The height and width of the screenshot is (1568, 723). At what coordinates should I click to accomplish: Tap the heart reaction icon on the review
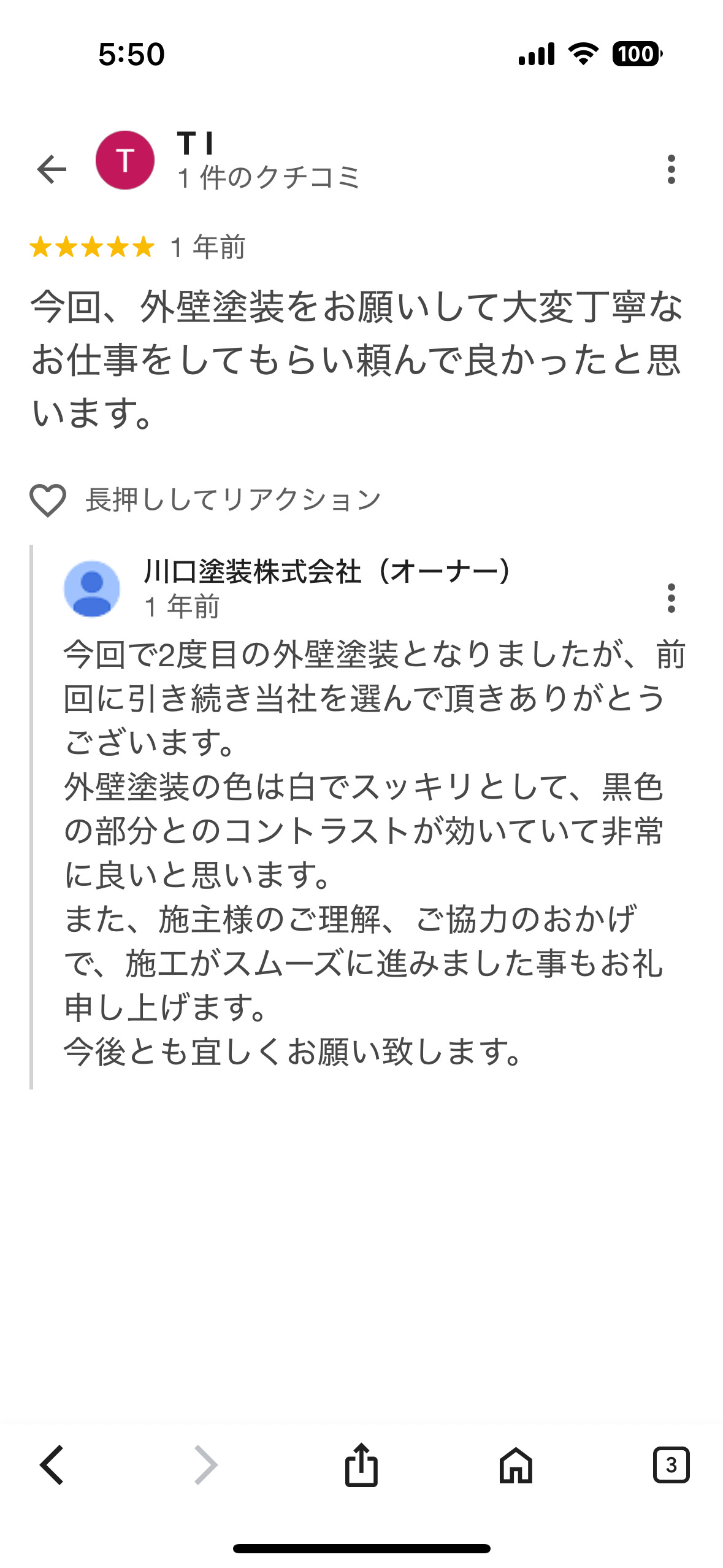coord(48,500)
